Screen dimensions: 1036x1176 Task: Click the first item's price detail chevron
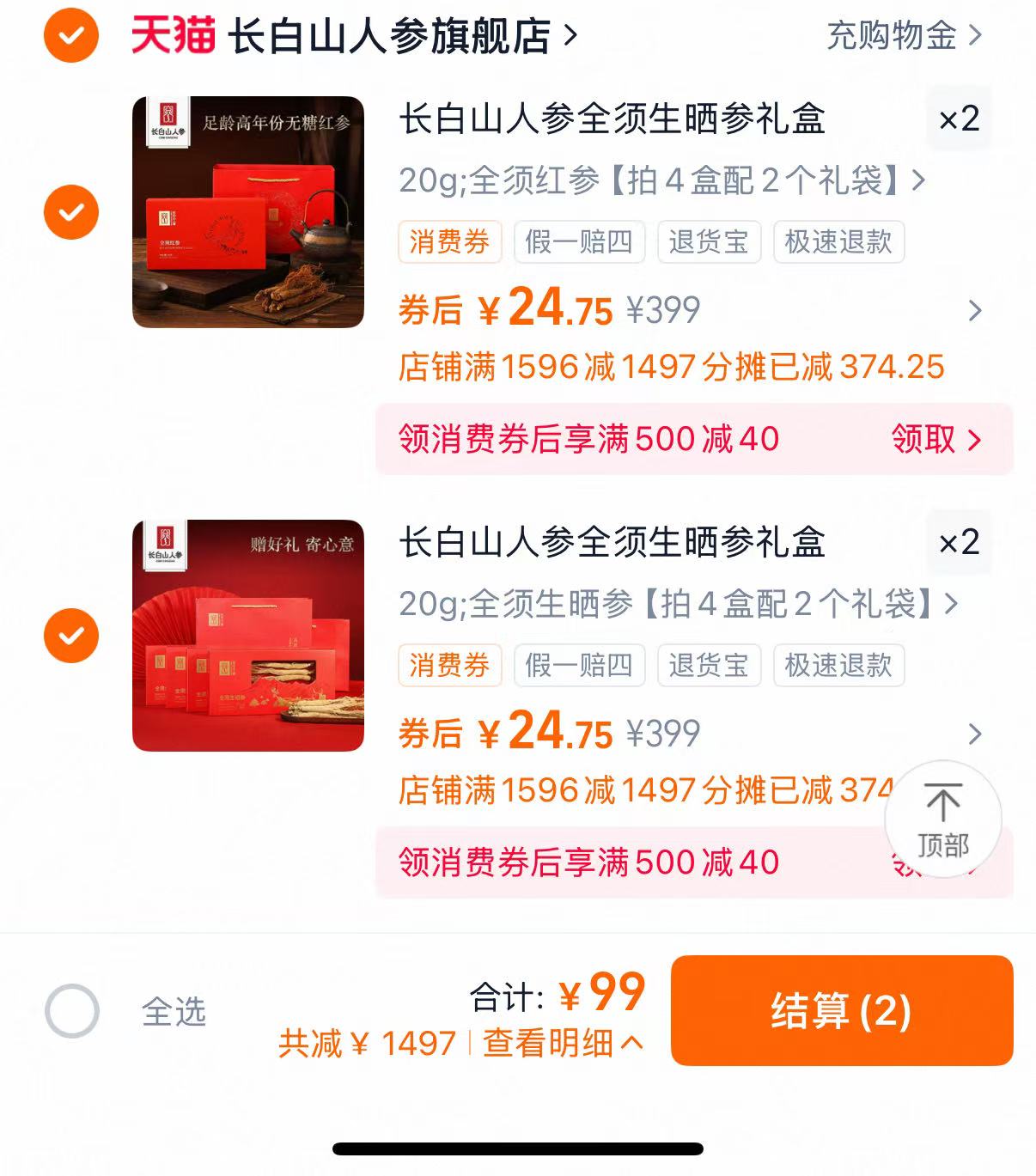(976, 311)
